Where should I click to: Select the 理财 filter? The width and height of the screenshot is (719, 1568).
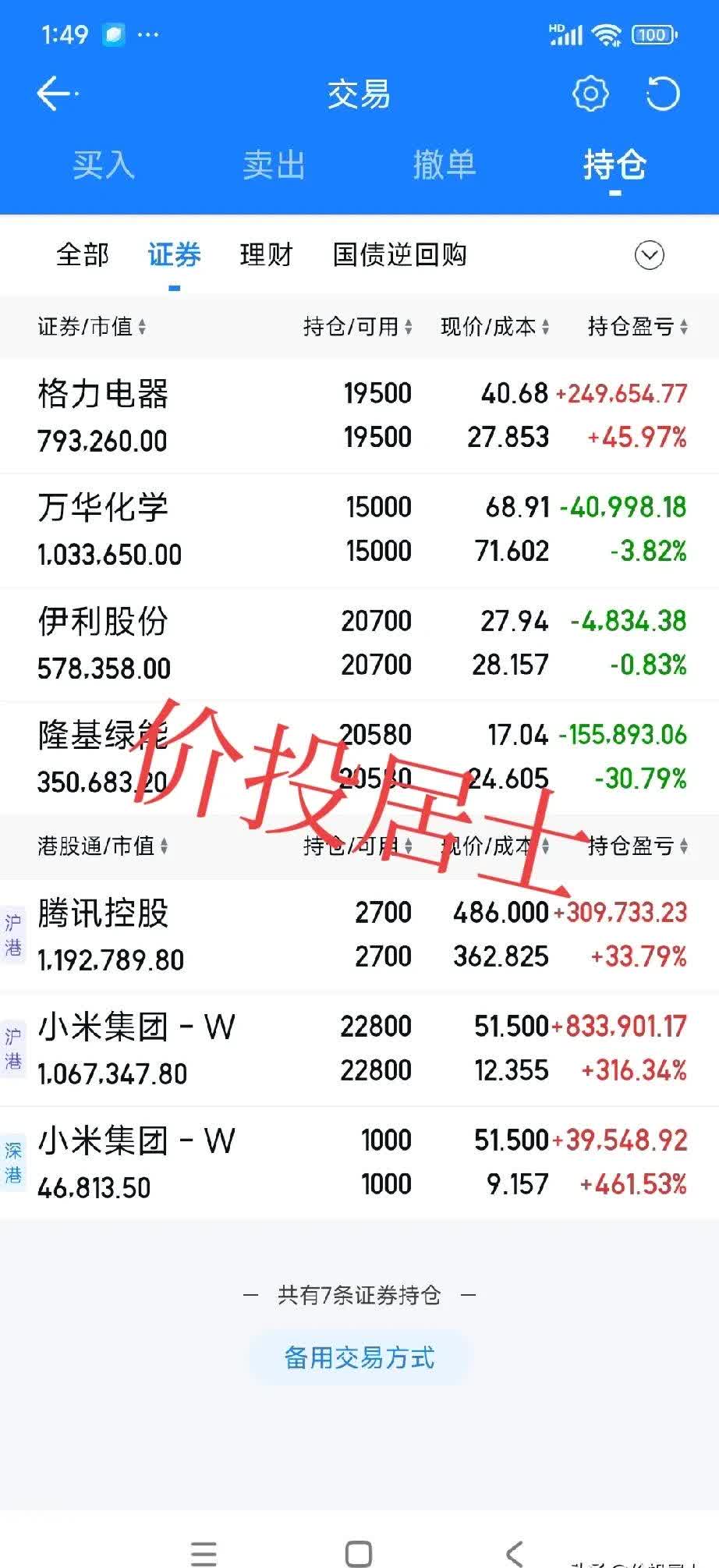coord(265,255)
